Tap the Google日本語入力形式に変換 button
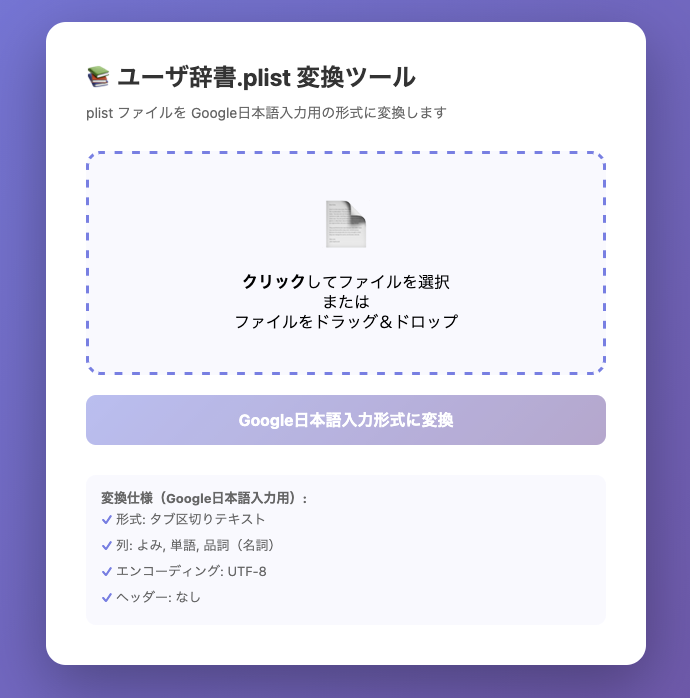This screenshot has height=698, width=690. click(x=345, y=420)
